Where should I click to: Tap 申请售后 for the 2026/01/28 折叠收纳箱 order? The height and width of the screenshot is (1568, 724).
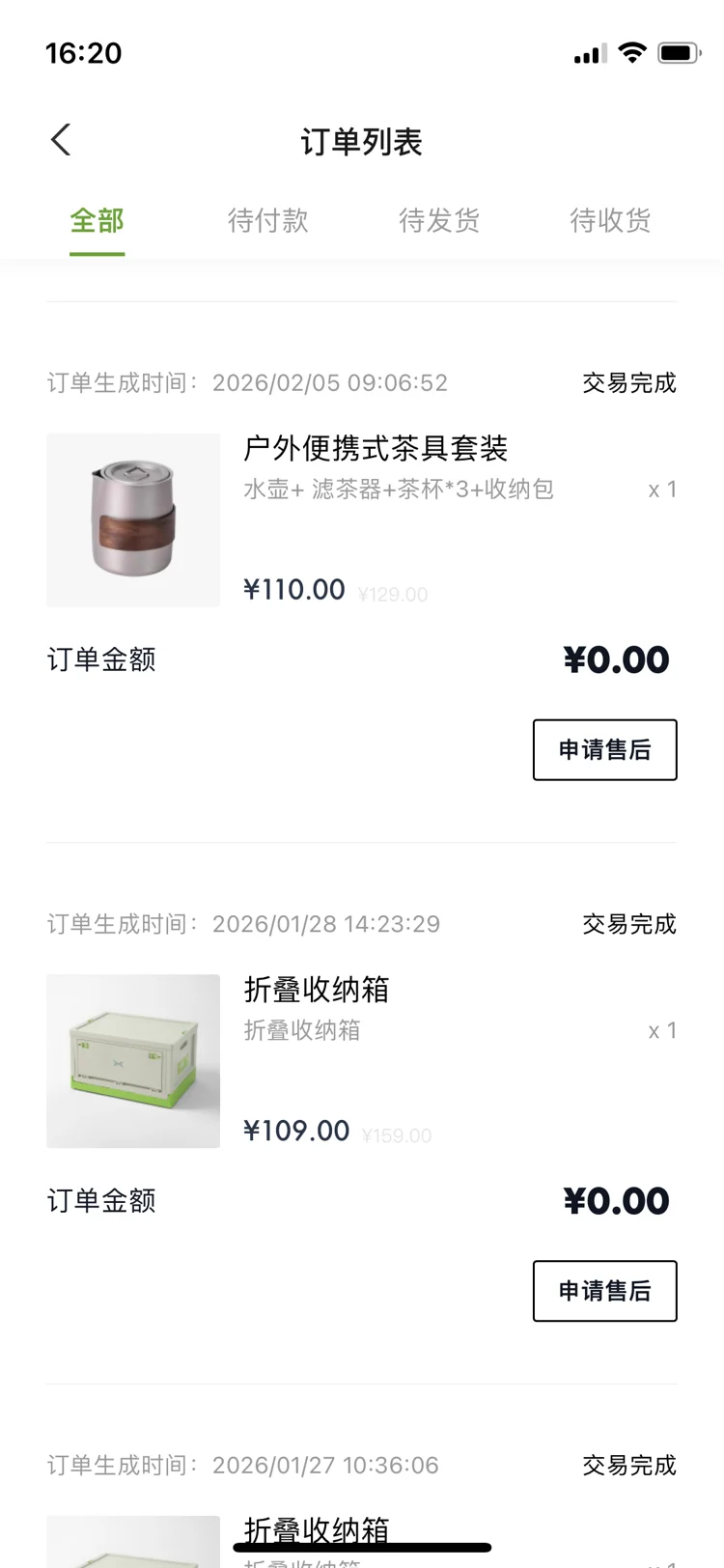pyautogui.click(x=604, y=1291)
